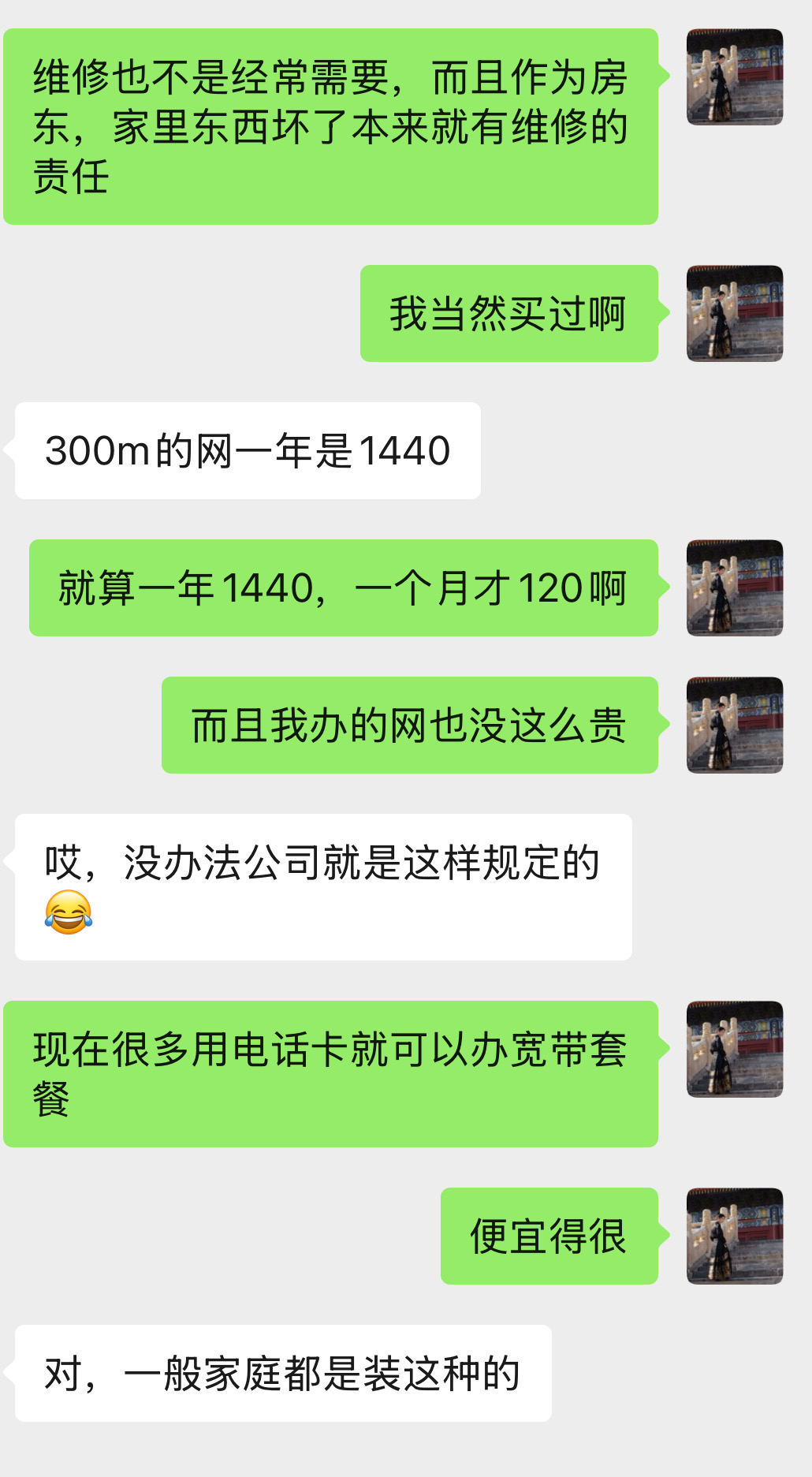812x1477 pixels.
Task: Tap avatar next to "现在很多用电话卡" message
Action: (x=735, y=1049)
